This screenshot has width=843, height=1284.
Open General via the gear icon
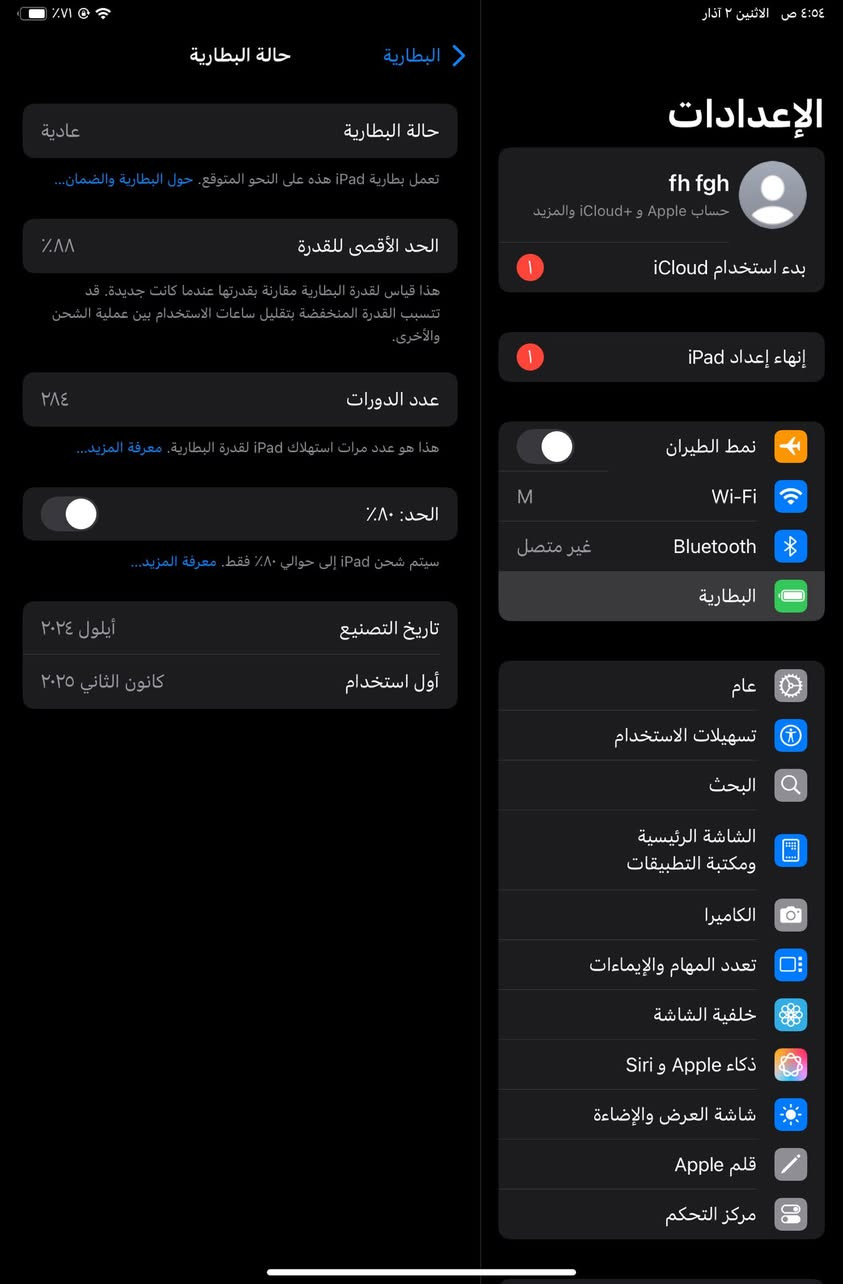[x=790, y=685]
